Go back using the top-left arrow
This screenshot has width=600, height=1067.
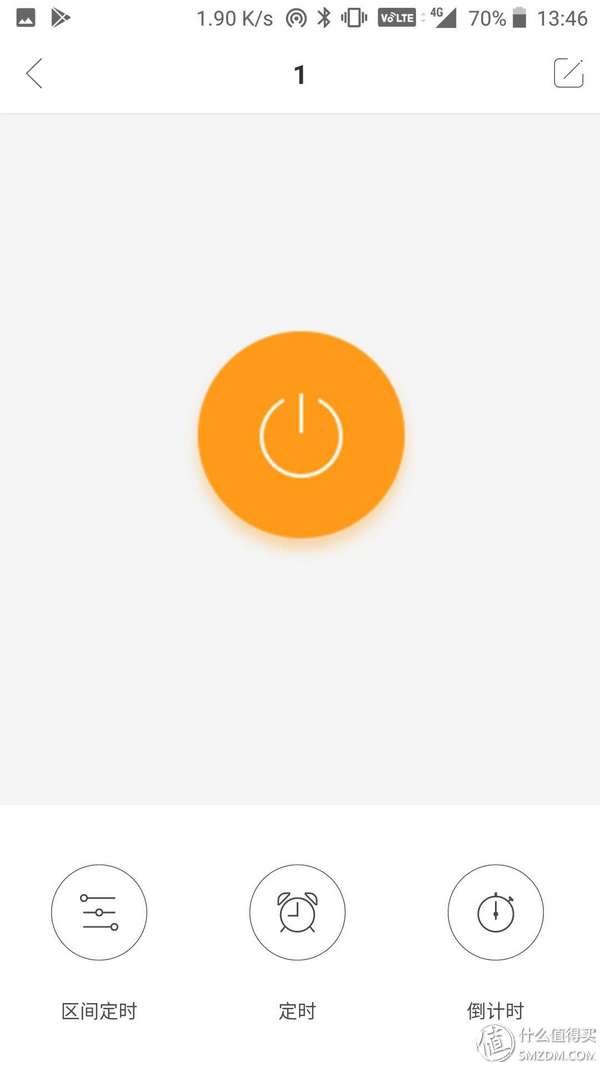tap(34, 74)
